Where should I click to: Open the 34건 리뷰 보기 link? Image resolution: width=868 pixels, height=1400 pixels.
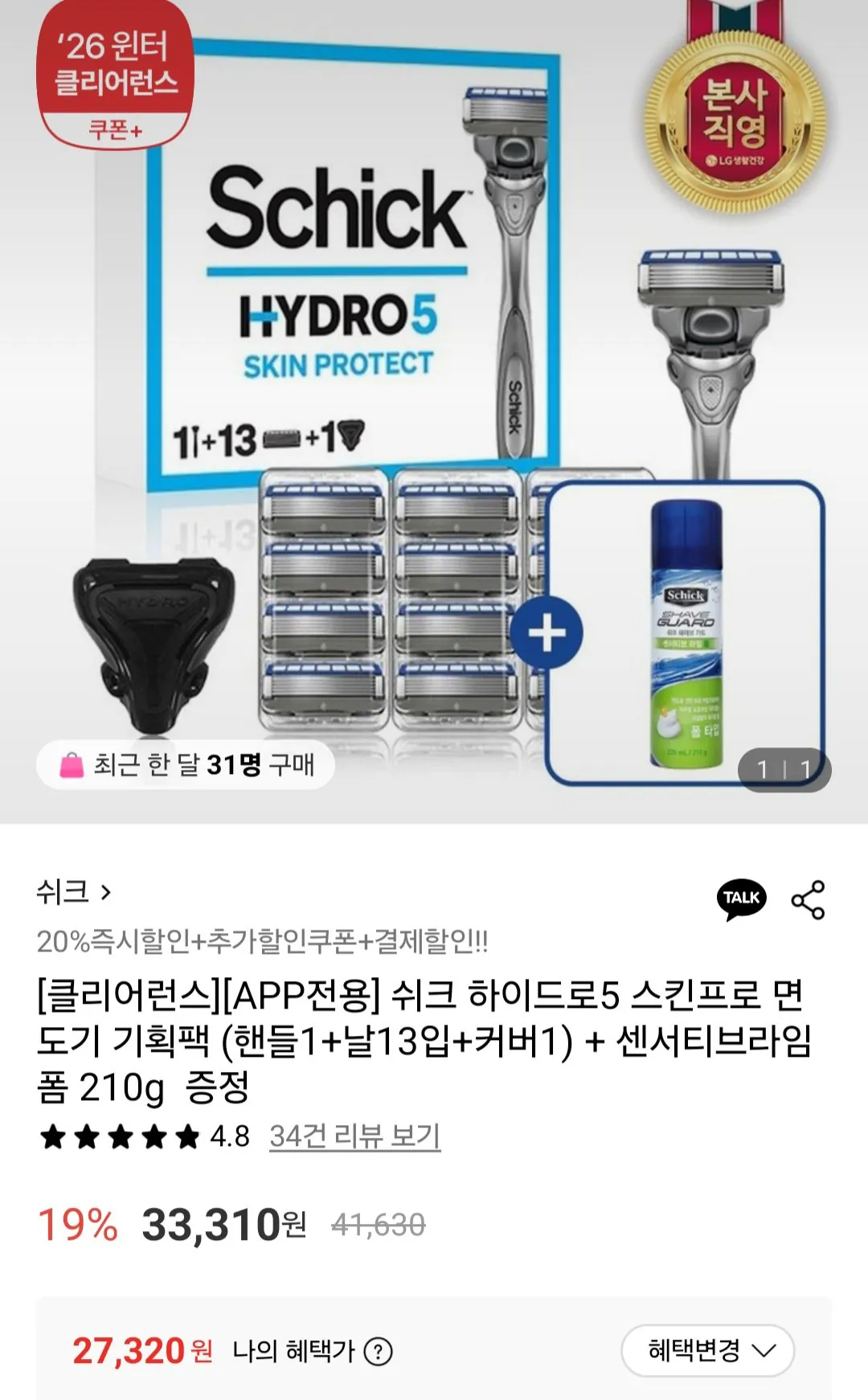click(x=352, y=1138)
